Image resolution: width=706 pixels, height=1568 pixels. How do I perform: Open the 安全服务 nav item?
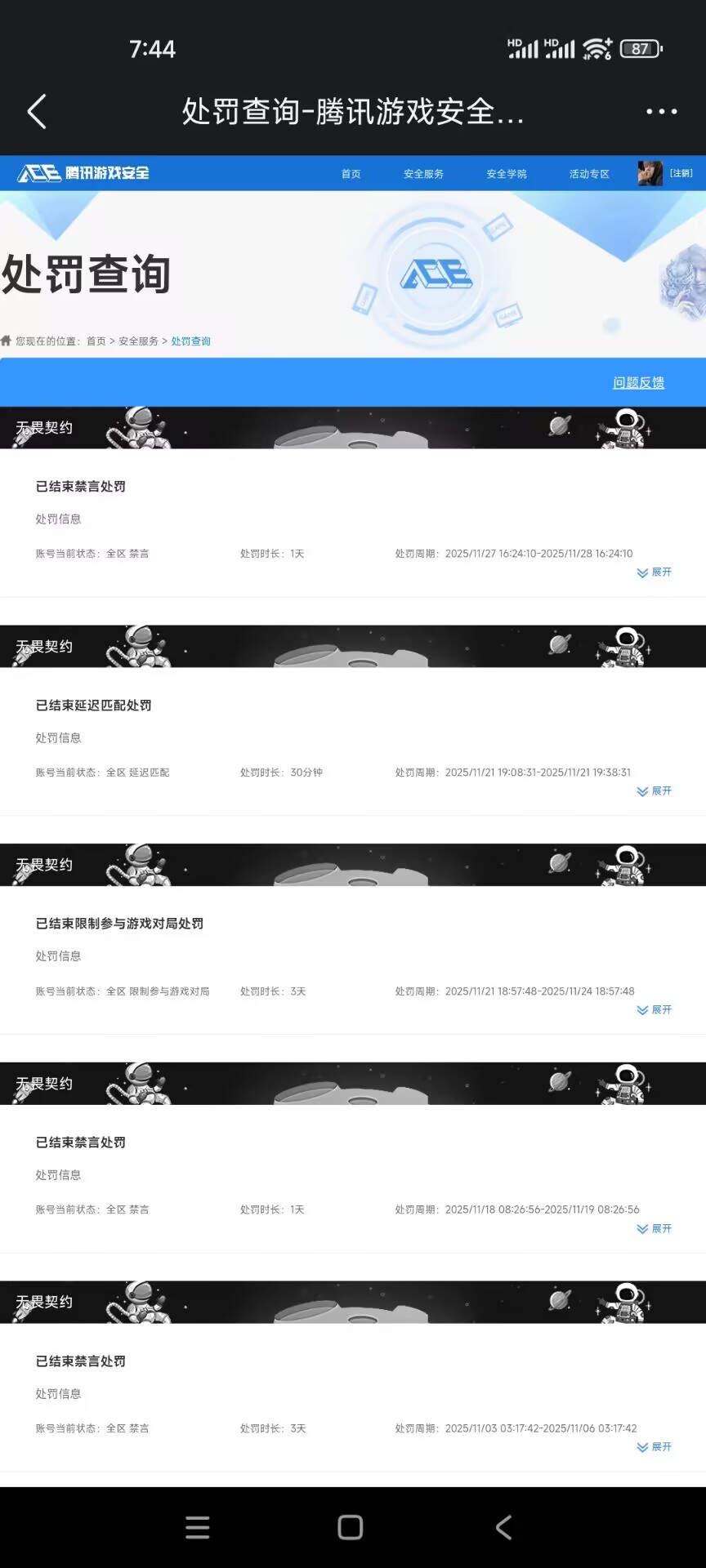pos(423,174)
